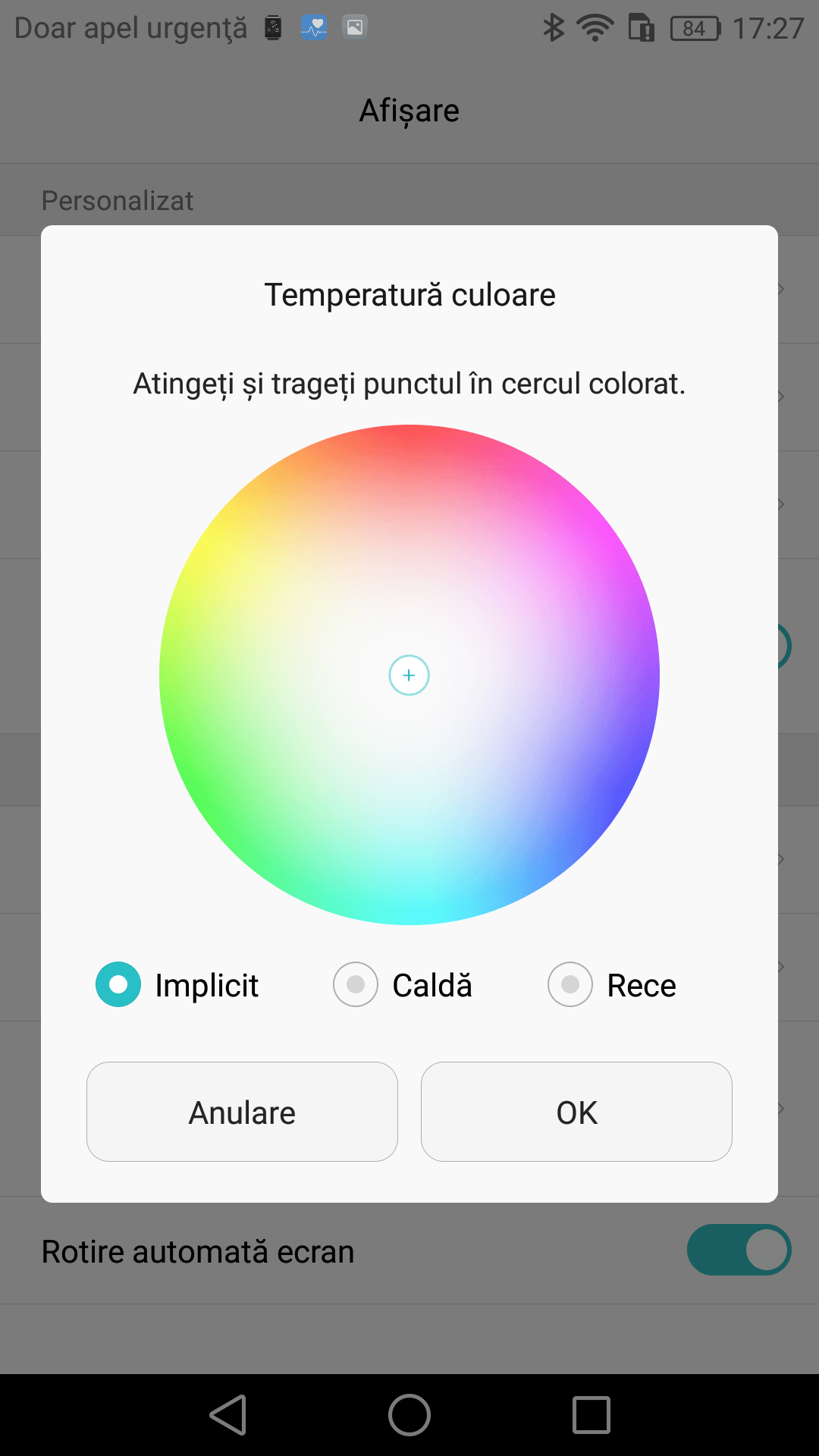Go back using the system back button

(x=227, y=1415)
